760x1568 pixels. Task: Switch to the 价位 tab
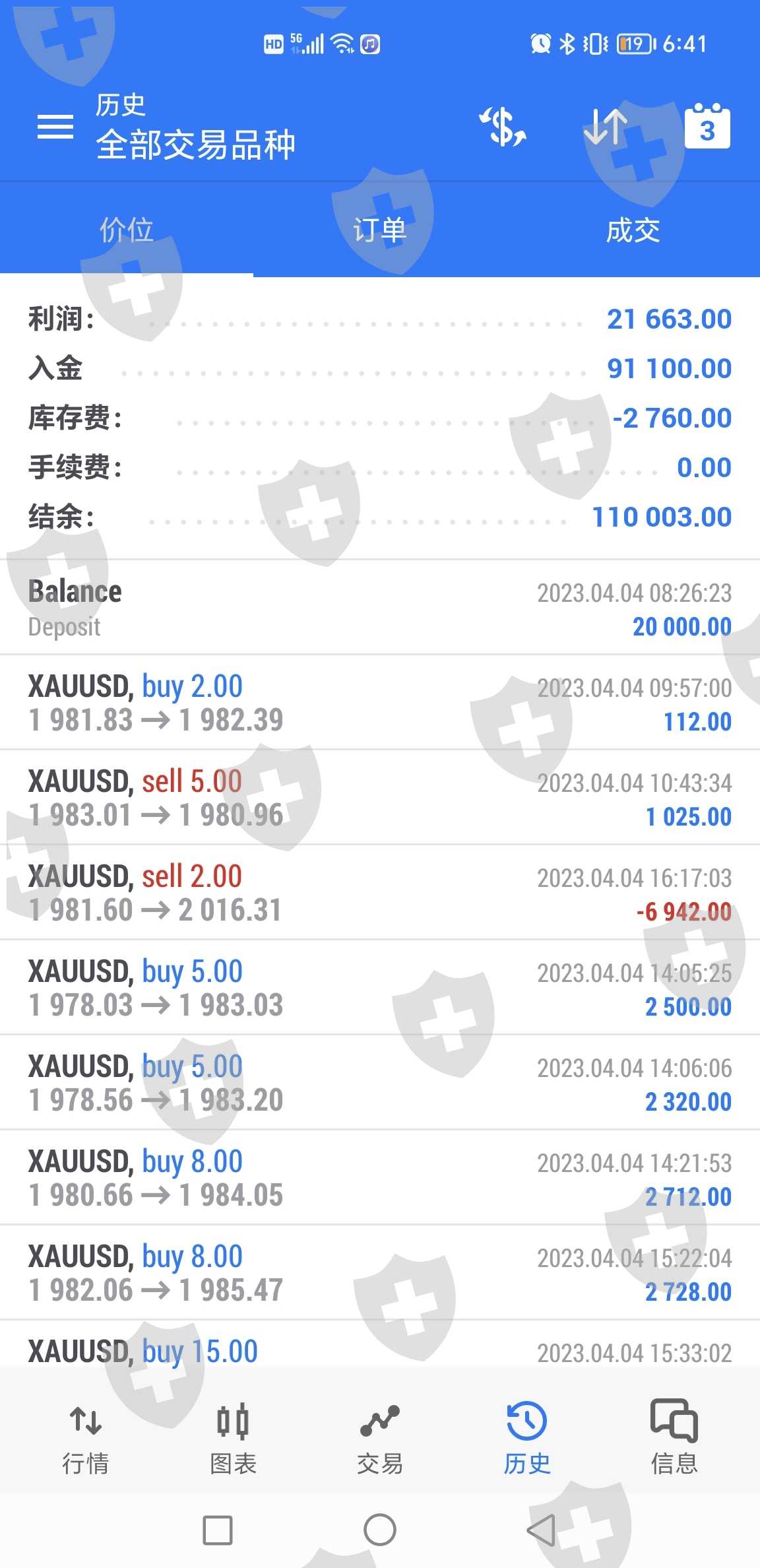(126, 230)
